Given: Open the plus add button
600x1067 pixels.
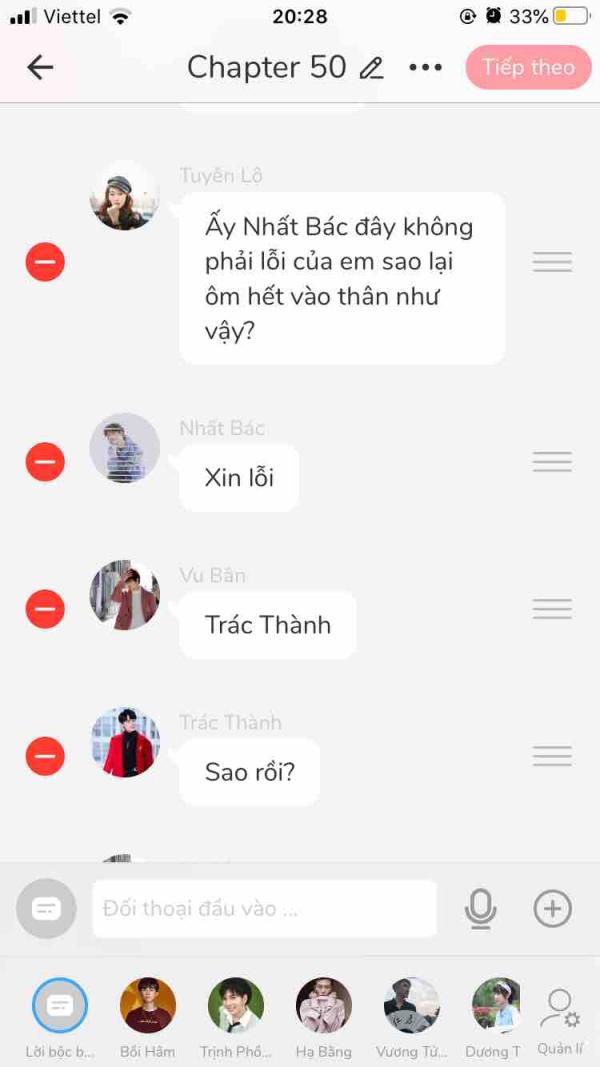Looking at the screenshot, I should 552,908.
